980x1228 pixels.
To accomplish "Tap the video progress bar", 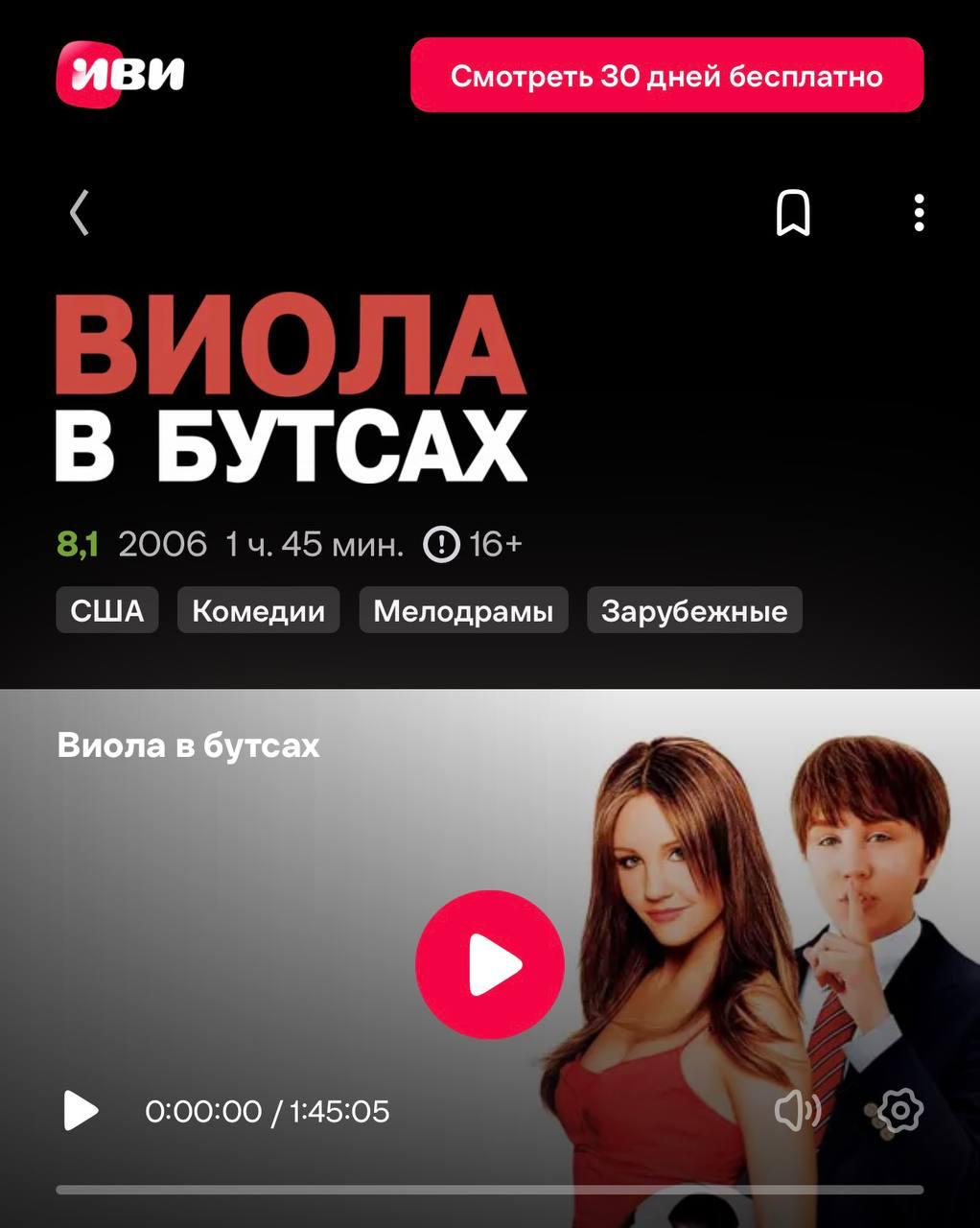I will (x=490, y=1190).
